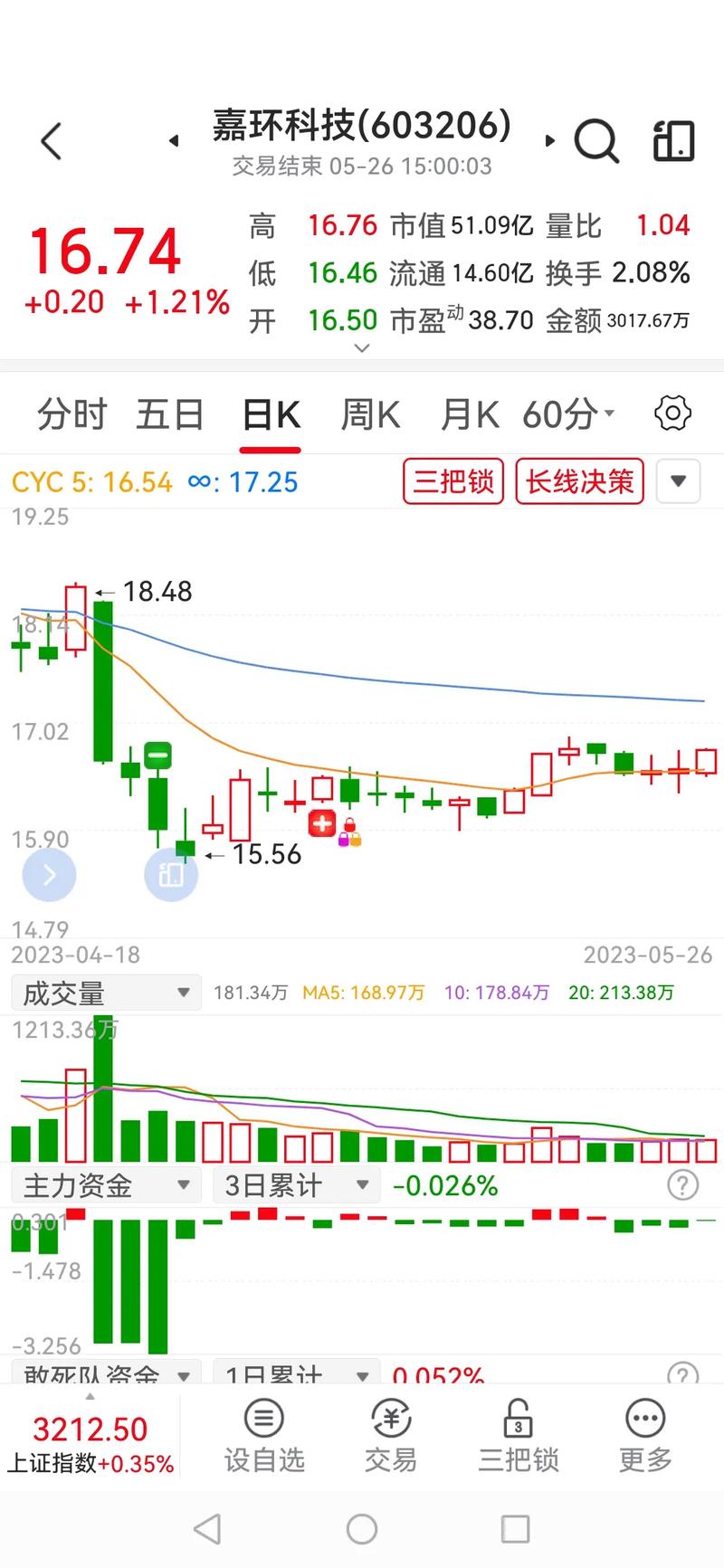Viewport: 724px width, 1568px height.
Task: Open the 成交量 indicator dropdown
Action: click(x=106, y=993)
